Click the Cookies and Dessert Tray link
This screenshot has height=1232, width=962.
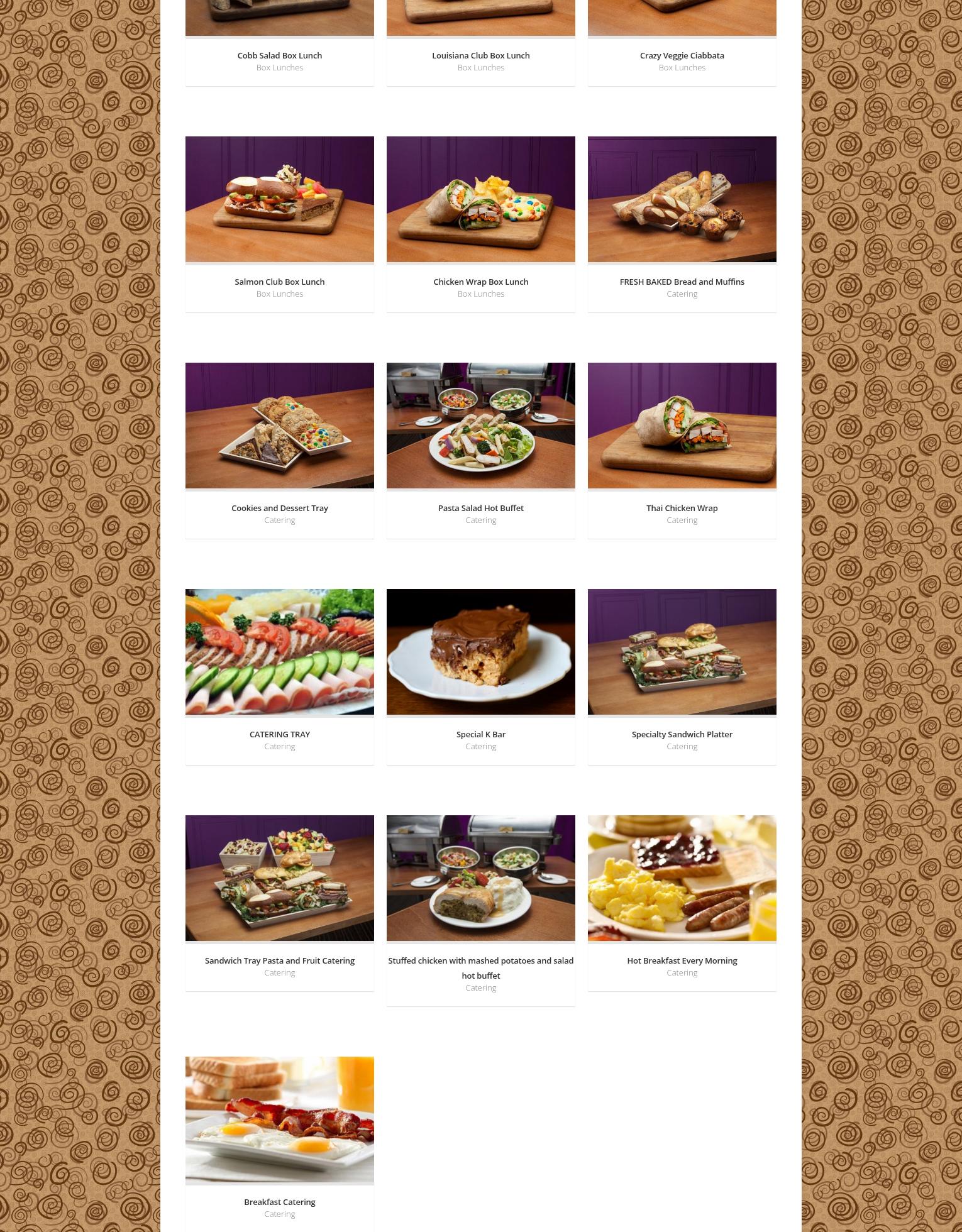pos(279,508)
